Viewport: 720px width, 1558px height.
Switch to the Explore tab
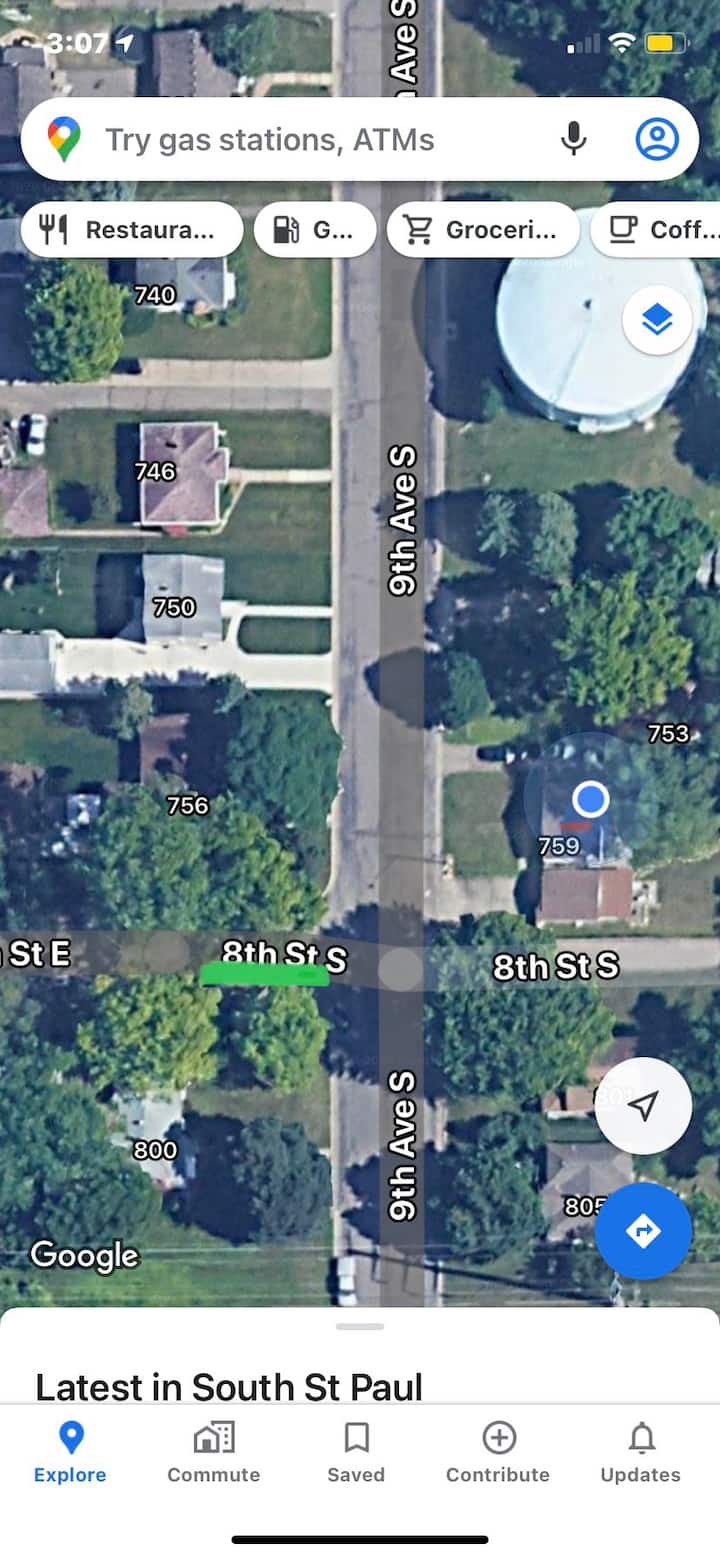pos(70,1452)
